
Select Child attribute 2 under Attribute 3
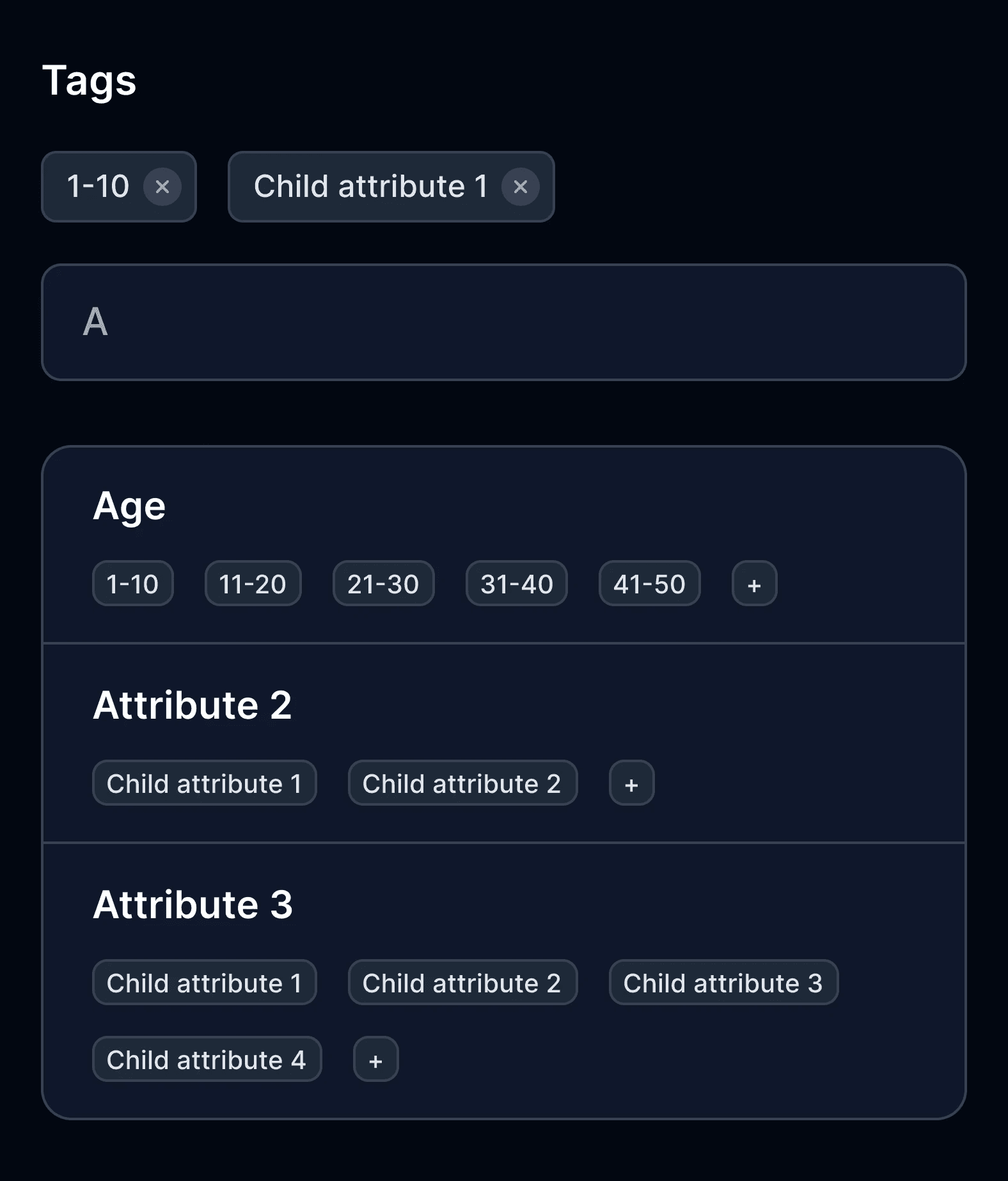(462, 982)
